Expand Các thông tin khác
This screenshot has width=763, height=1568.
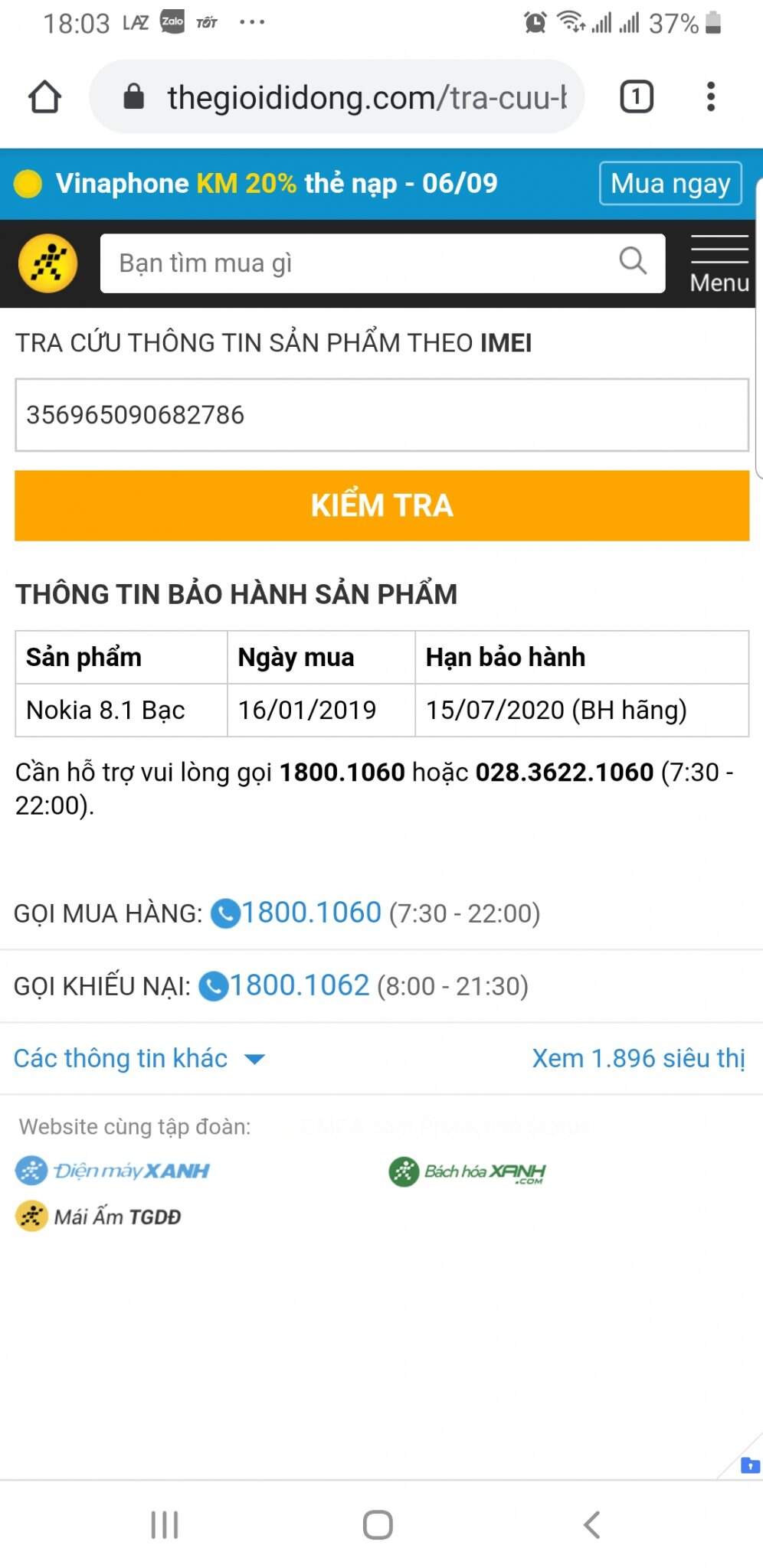[x=138, y=1058]
